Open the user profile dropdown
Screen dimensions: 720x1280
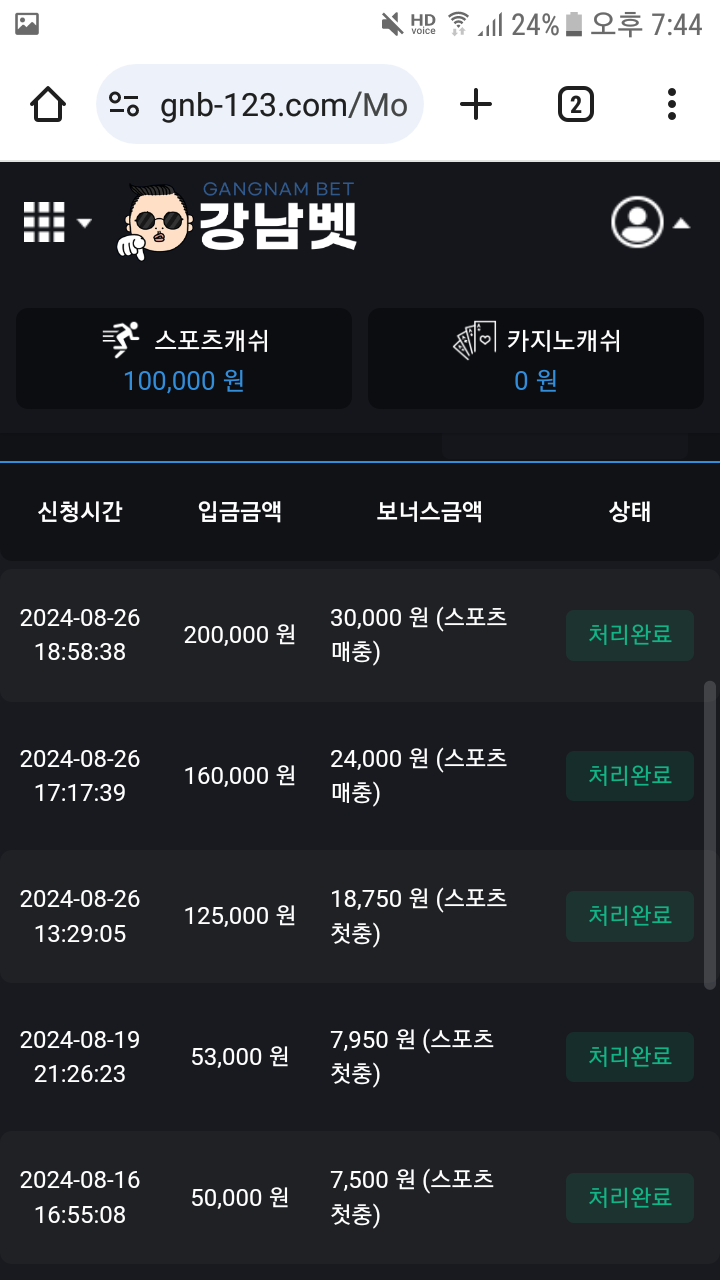click(x=650, y=222)
